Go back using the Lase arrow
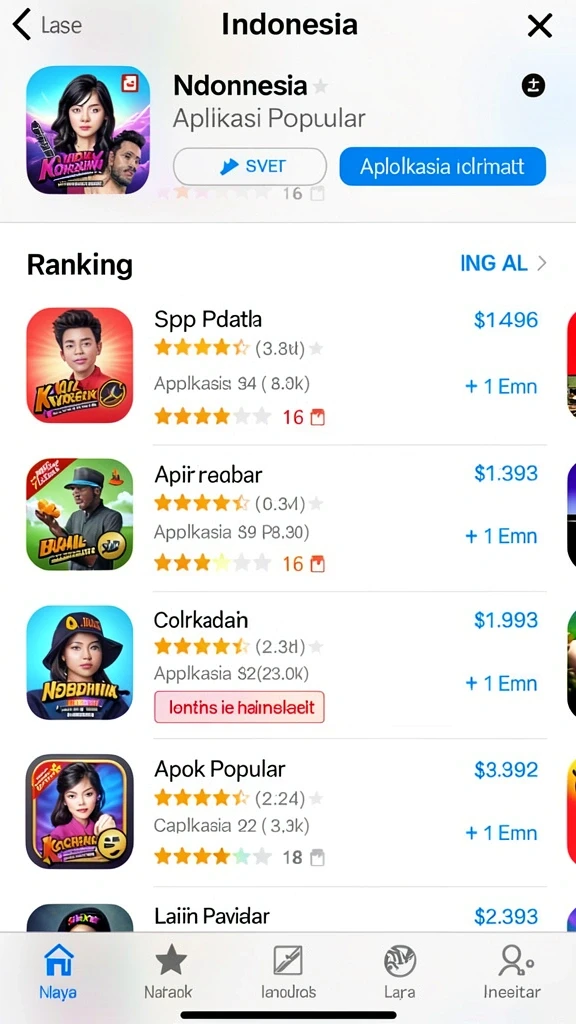The width and height of the screenshot is (576, 1024). coord(47,25)
